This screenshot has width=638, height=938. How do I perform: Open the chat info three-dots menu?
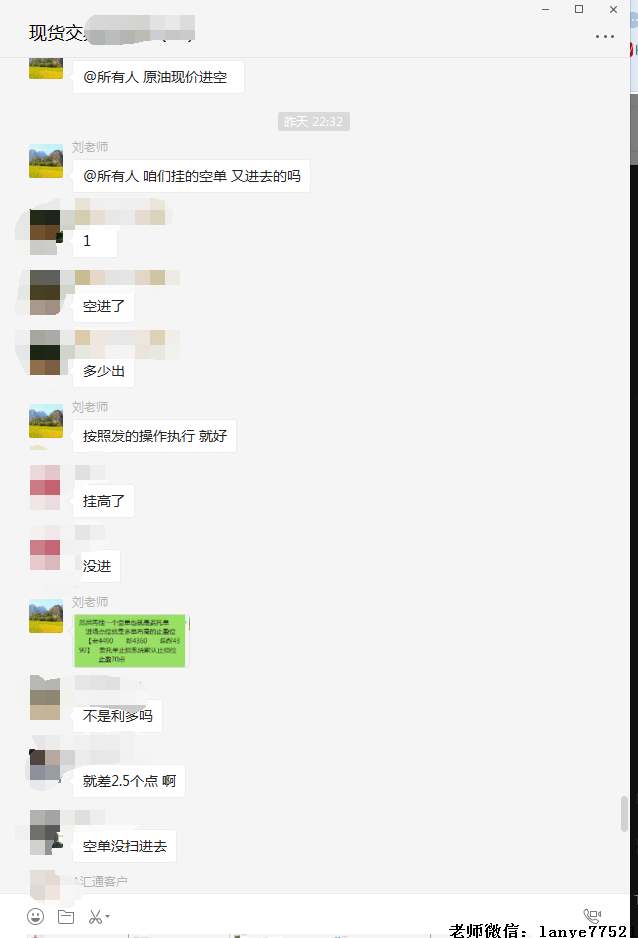[605, 36]
